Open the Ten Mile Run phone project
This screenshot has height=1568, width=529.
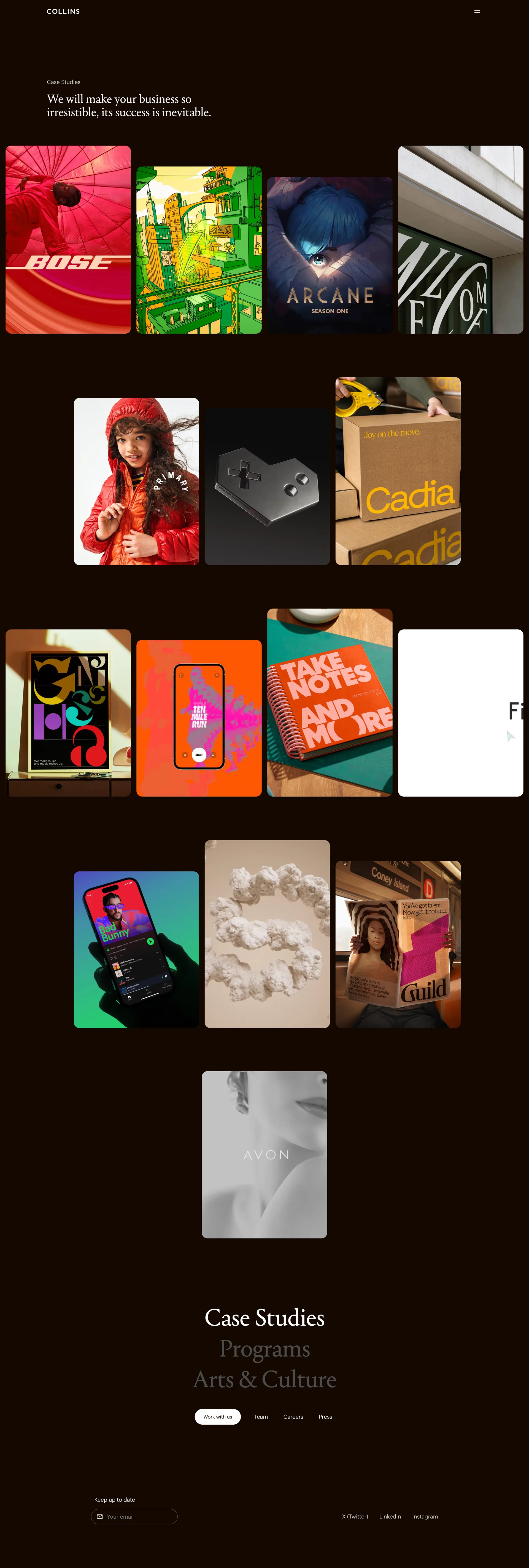199,718
